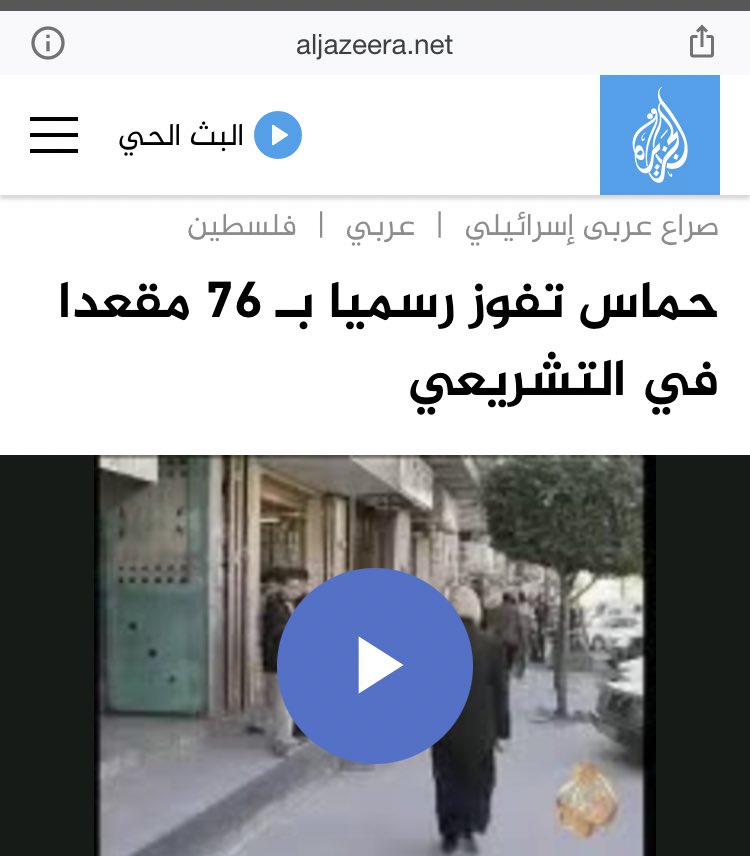Share this page
Image resolution: width=750 pixels, height=856 pixels.
tap(702, 43)
